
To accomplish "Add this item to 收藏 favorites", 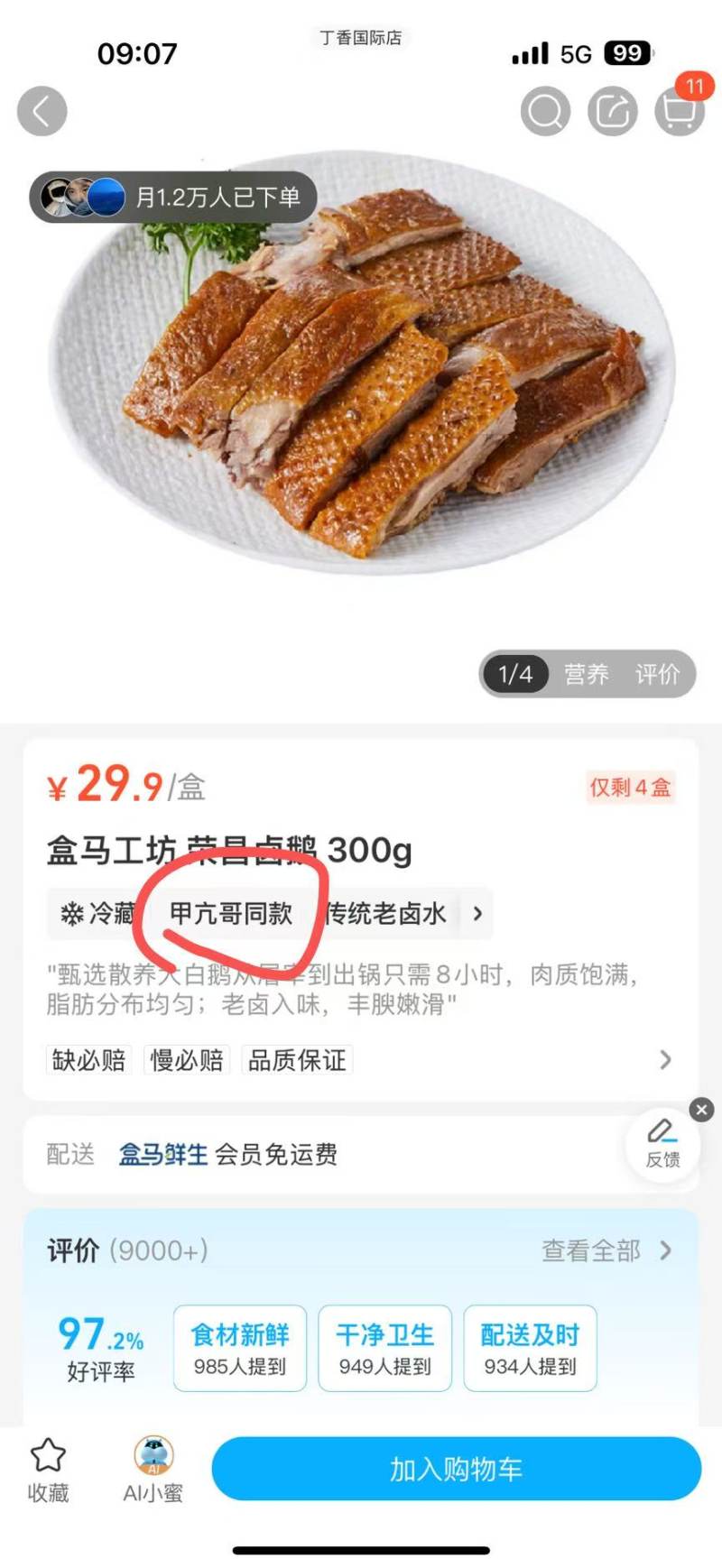I will point(48,1471).
